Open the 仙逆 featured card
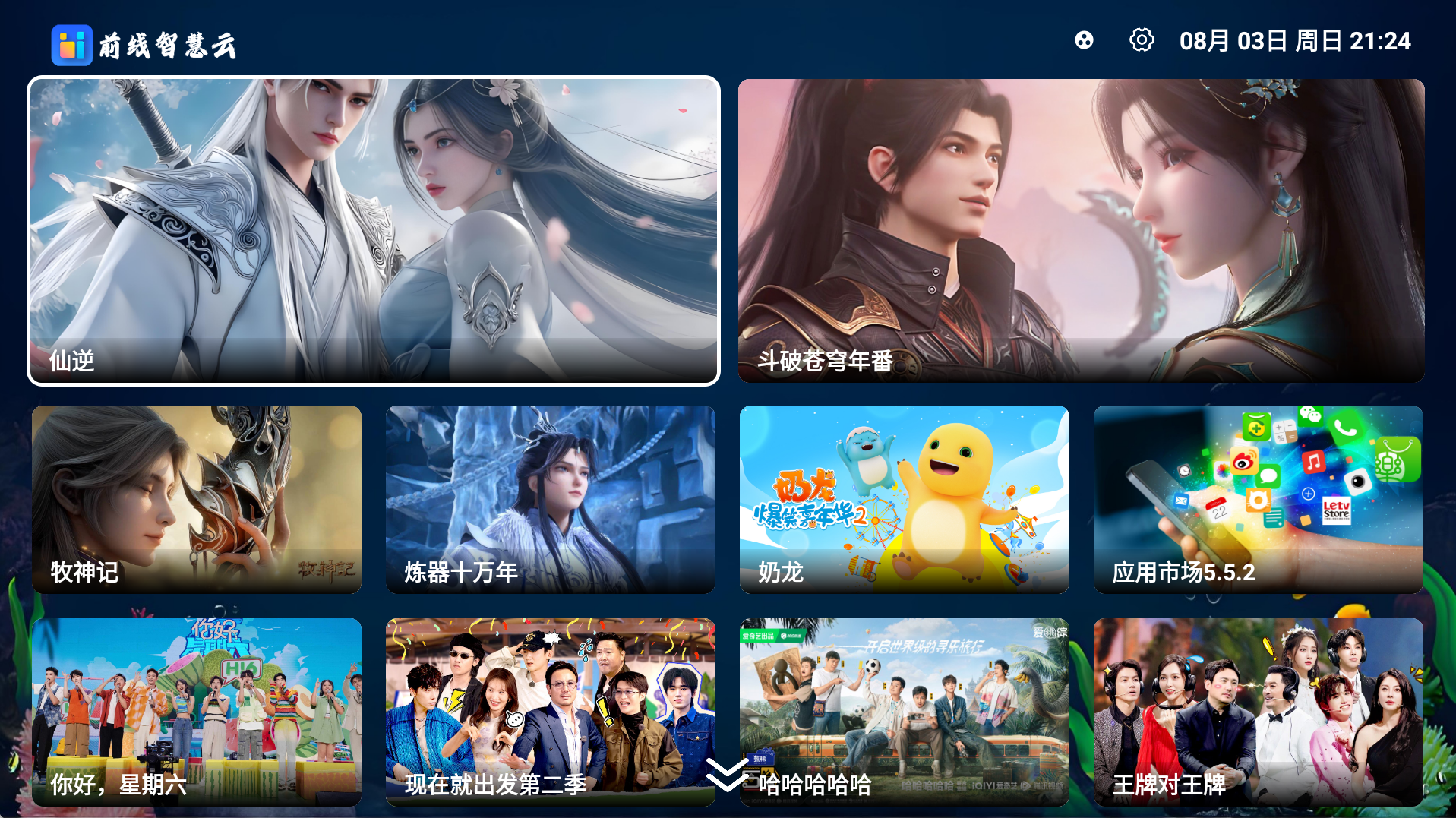The image size is (1456, 818). pos(373,231)
